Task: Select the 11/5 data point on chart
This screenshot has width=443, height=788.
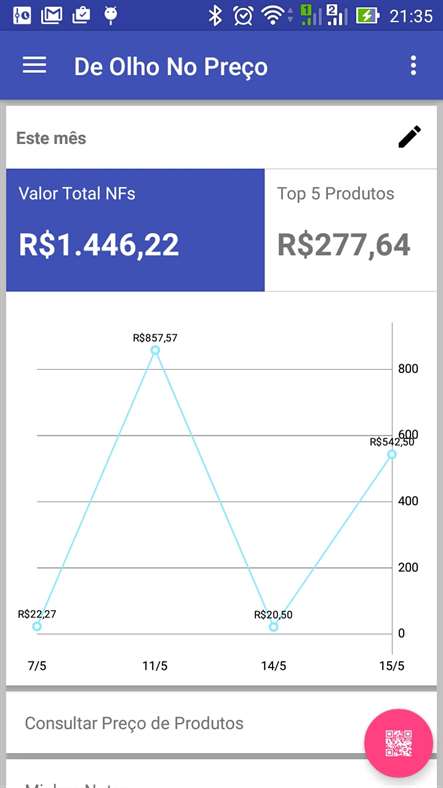Action: click(155, 350)
